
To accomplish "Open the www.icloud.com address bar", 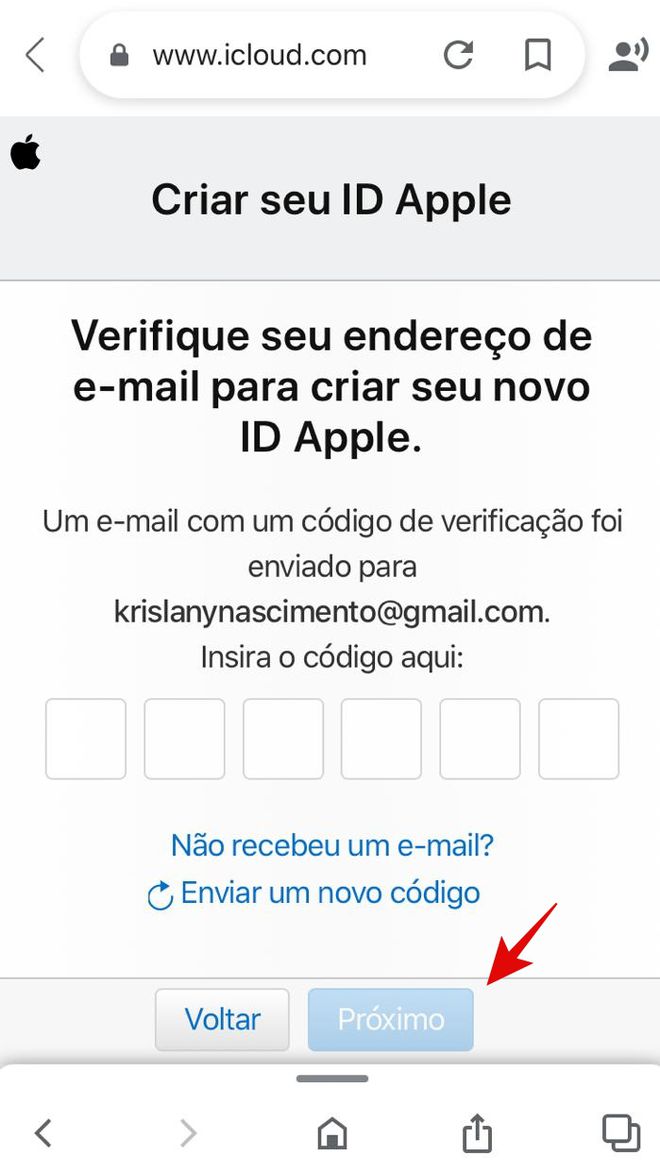I will (258, 55).
